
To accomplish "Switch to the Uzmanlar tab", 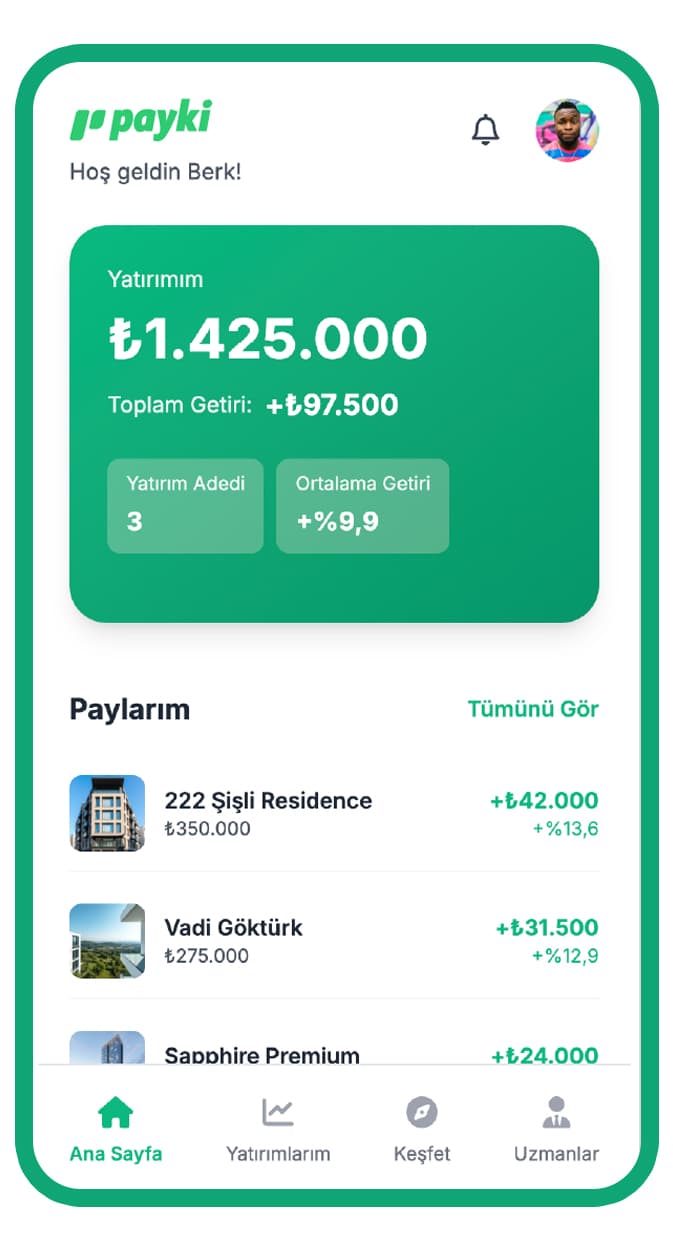I will point(556,1129).
